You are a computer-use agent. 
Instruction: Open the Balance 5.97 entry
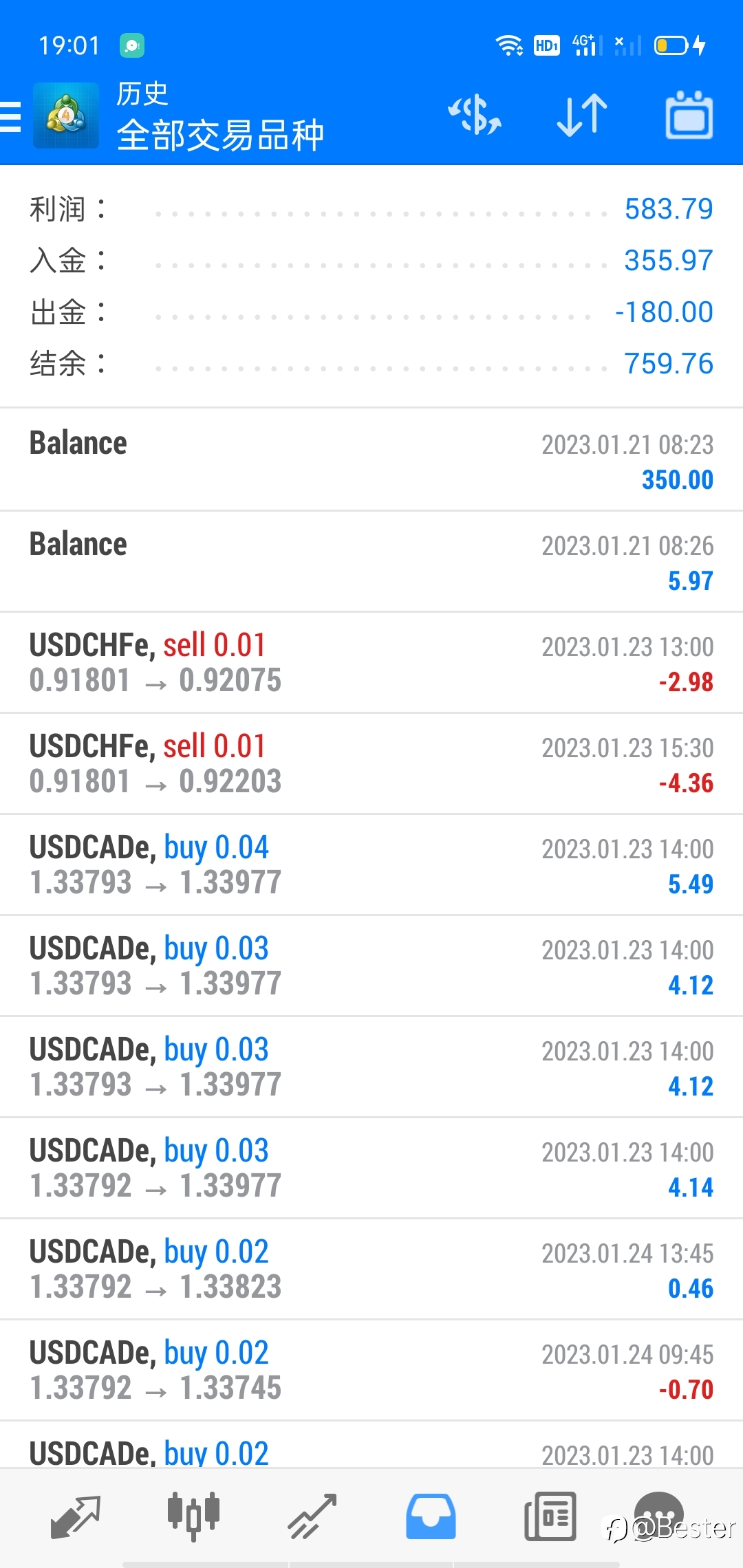371,561
